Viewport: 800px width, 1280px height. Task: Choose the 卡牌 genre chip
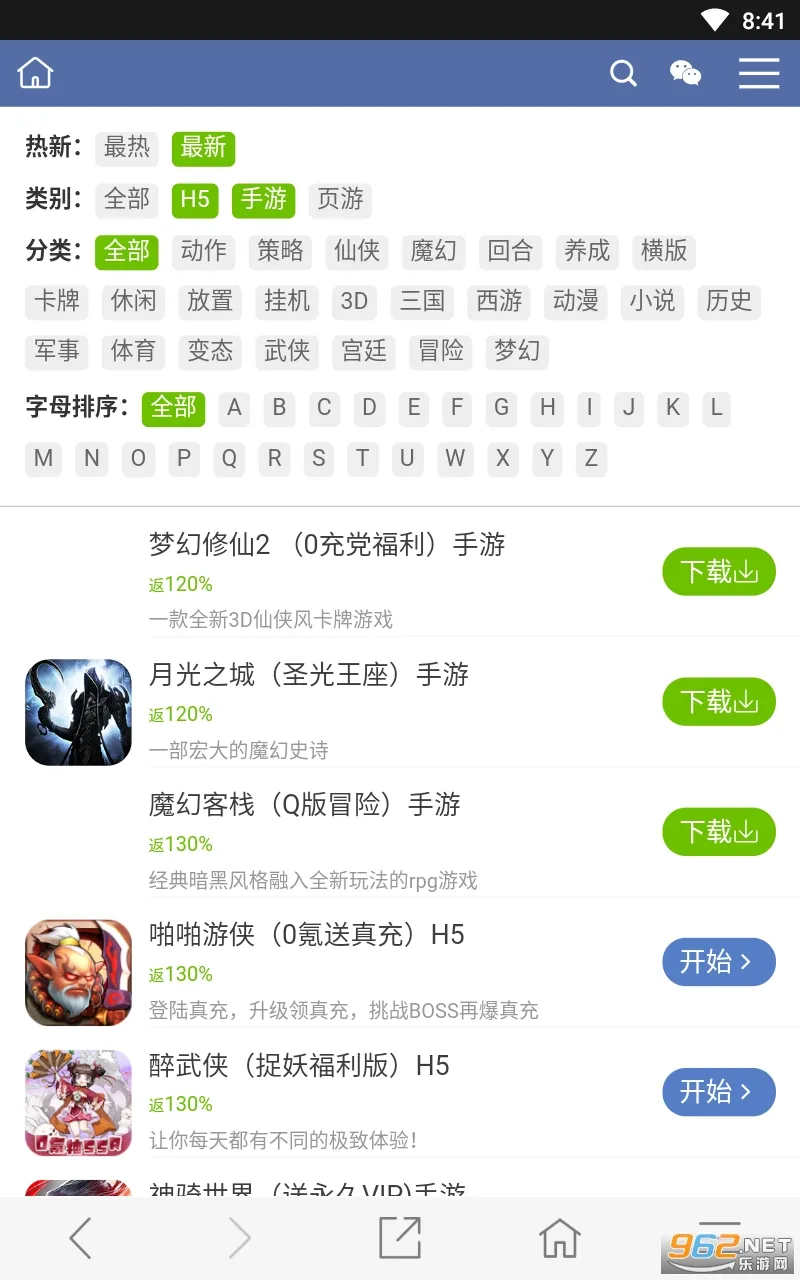(x=57, y=301)
